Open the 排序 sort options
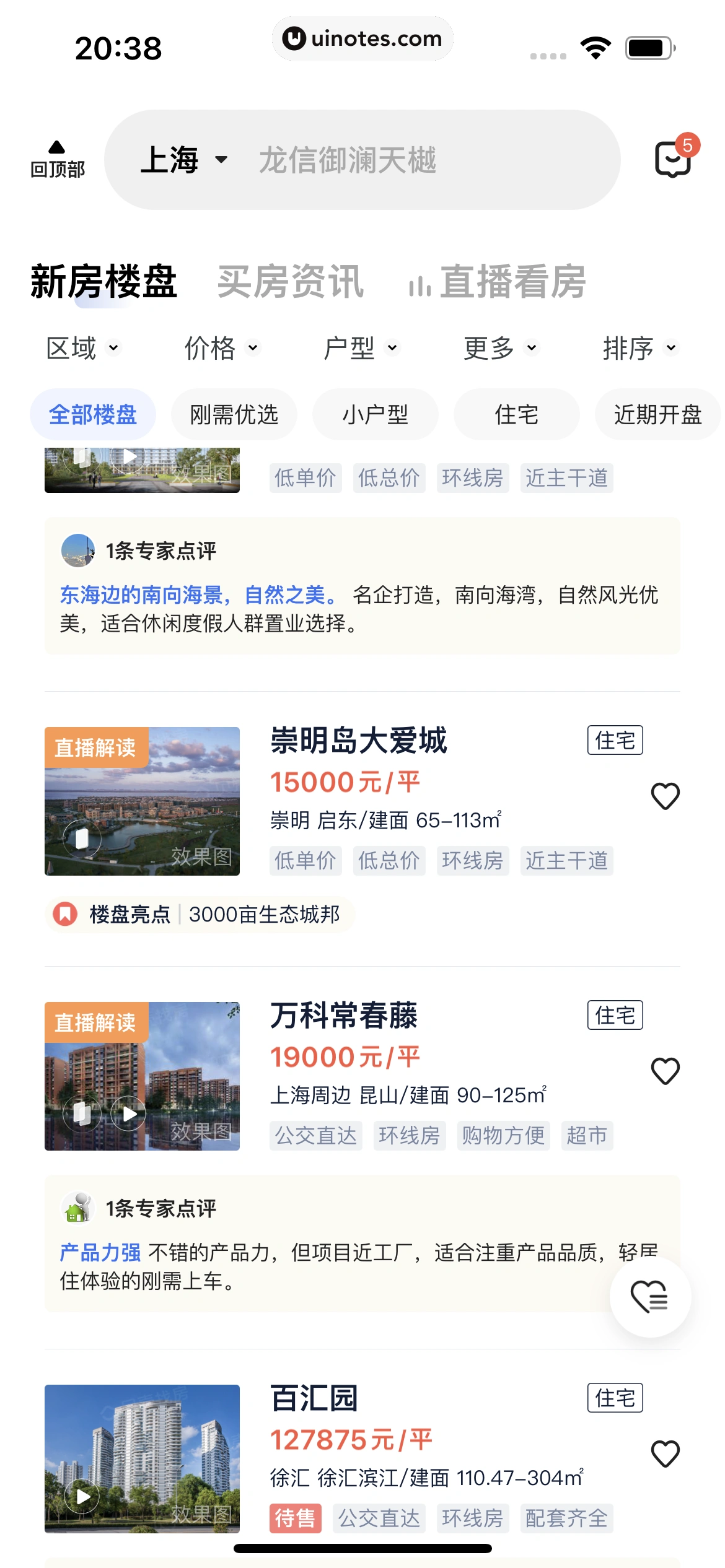This screenshot has width=725, height=1568. coord(639,348)
